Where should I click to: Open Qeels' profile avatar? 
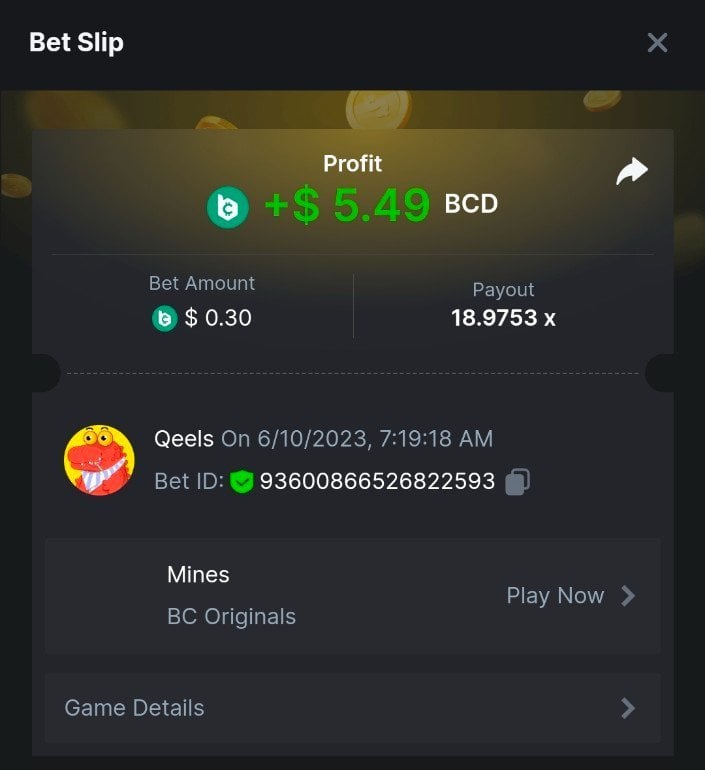coord(99,460)
